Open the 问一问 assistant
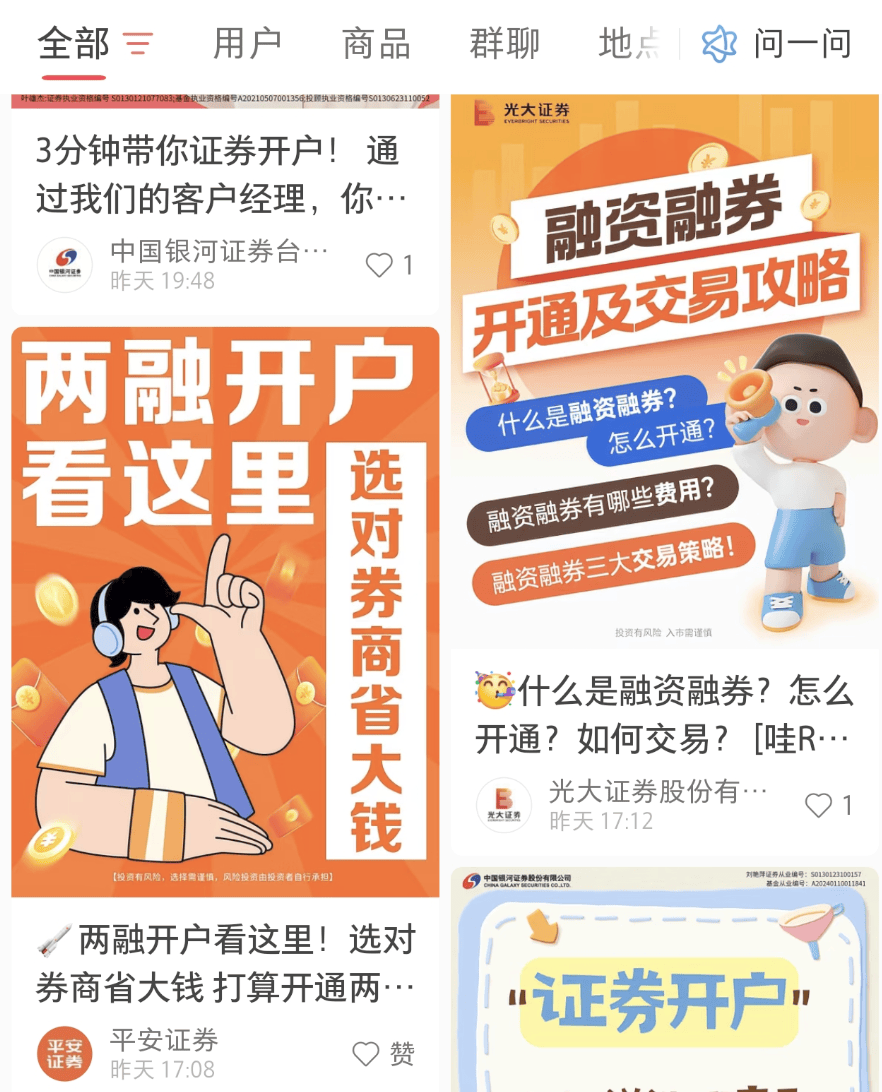Screen dimensions: 882x1092 point(777,44)
